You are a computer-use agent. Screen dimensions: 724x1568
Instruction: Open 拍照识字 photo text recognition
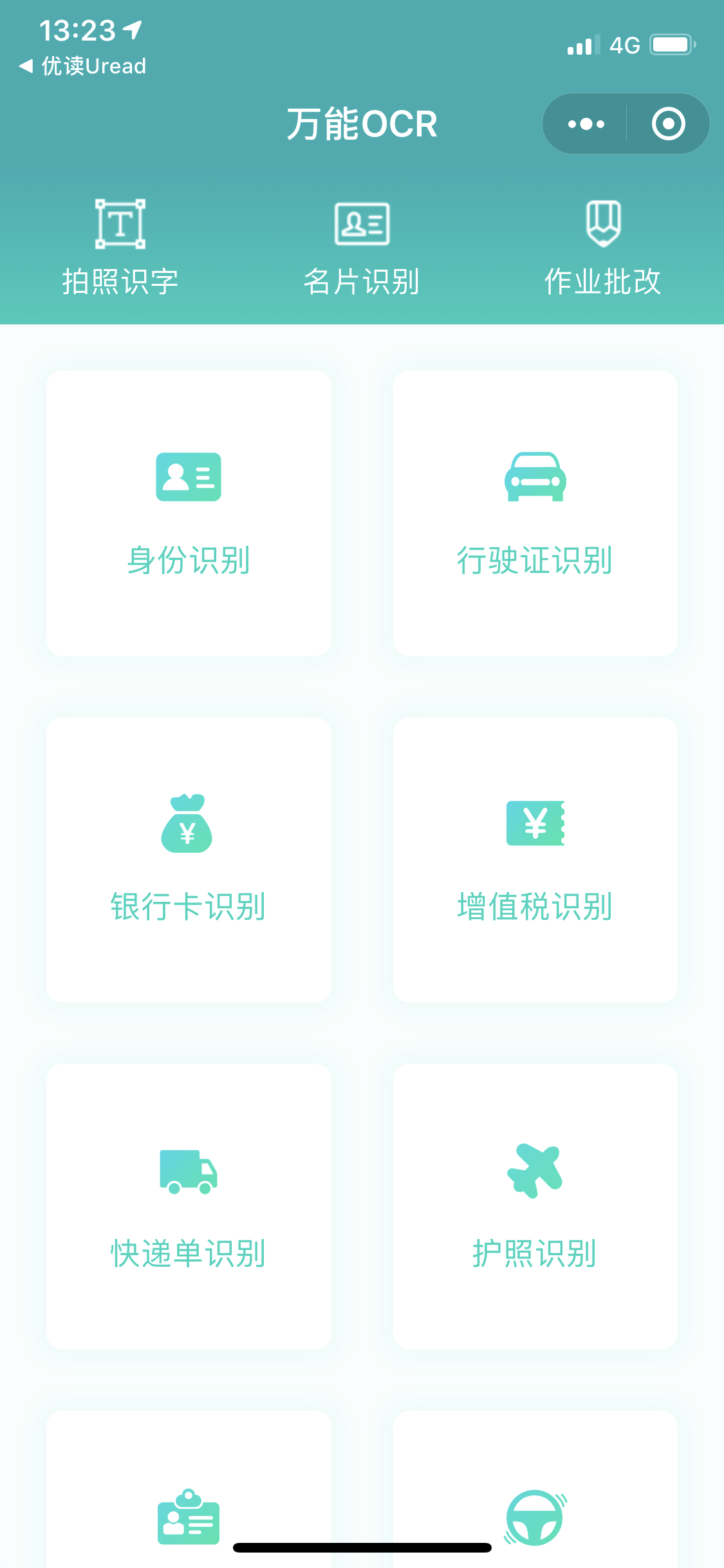[x=120, y=247]
